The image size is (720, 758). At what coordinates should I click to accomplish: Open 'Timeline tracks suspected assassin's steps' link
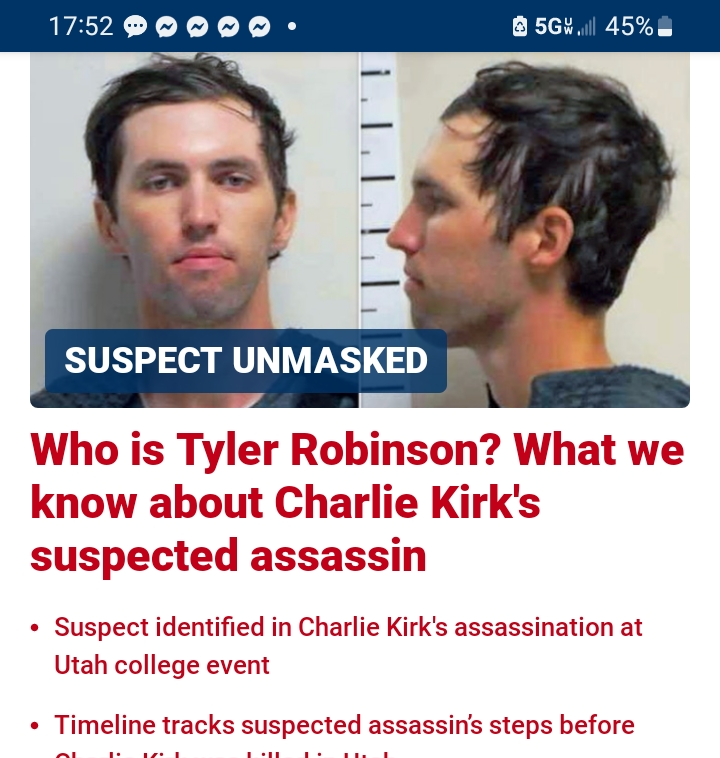tap(344, 725)
